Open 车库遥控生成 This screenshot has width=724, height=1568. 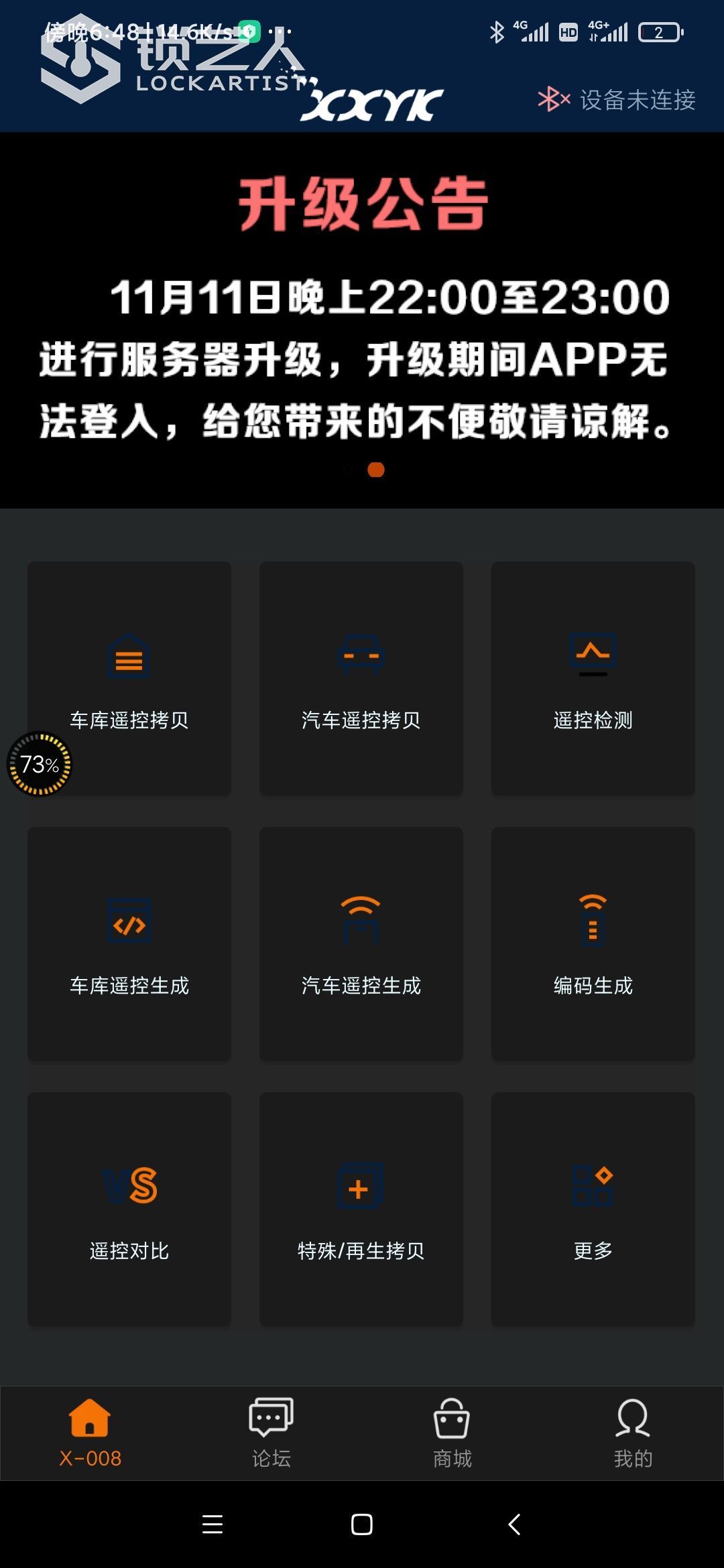[129, 943]
